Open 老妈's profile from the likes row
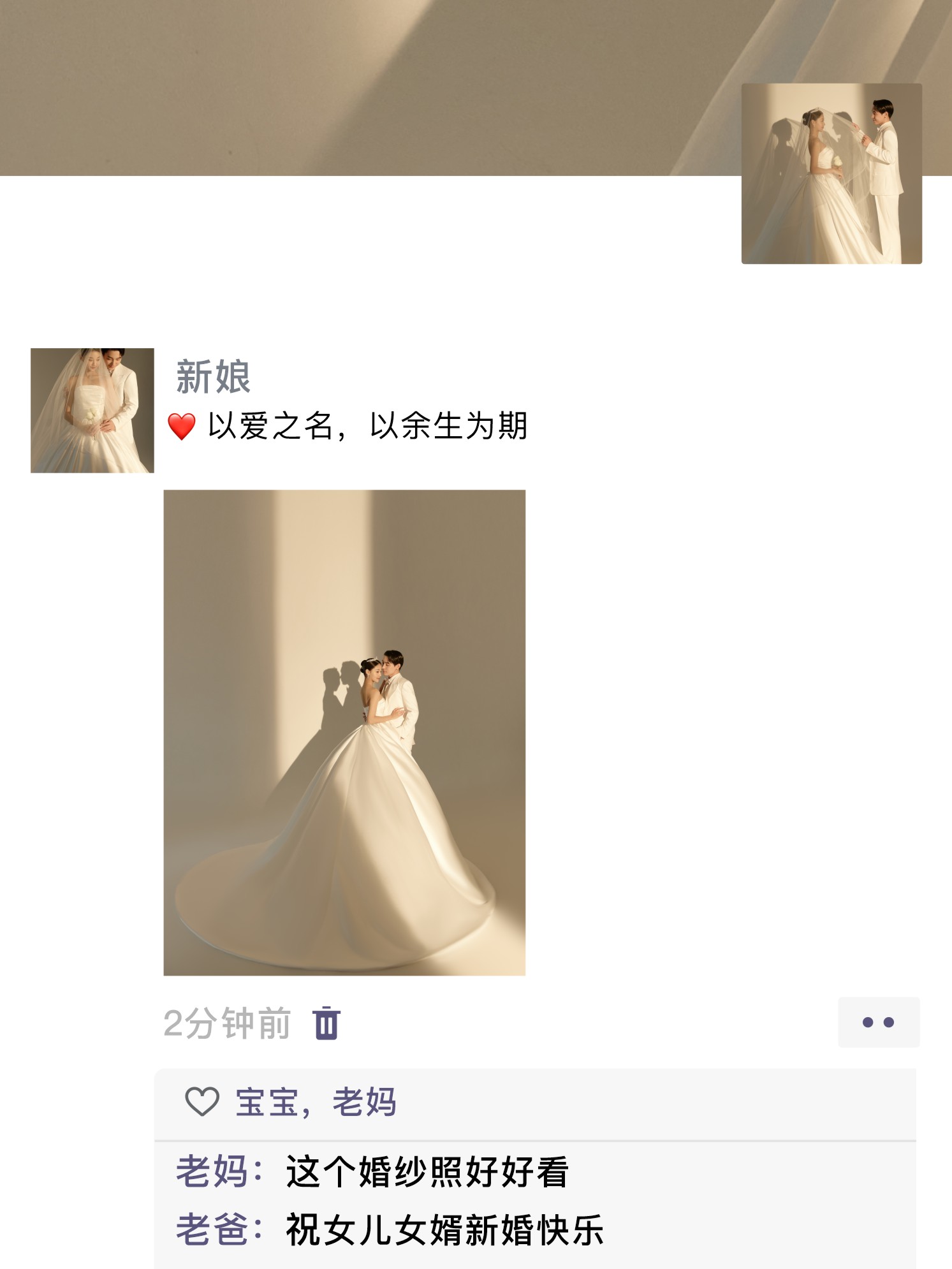The image size is (952, 1269). point(364,1102)
